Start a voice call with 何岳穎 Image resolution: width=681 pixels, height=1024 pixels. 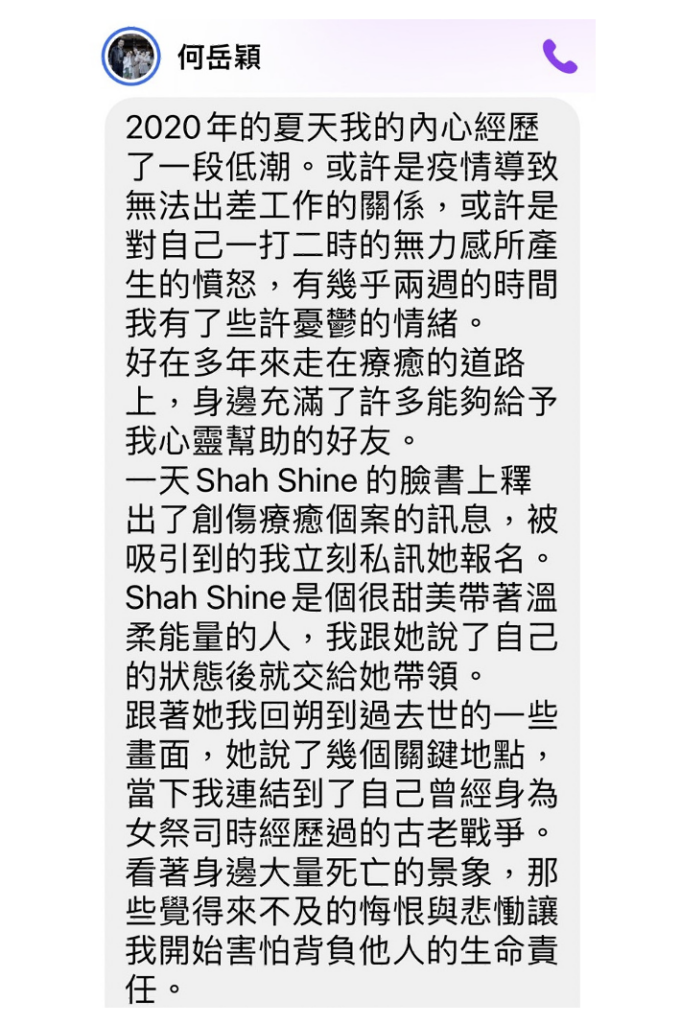point(559,56)
